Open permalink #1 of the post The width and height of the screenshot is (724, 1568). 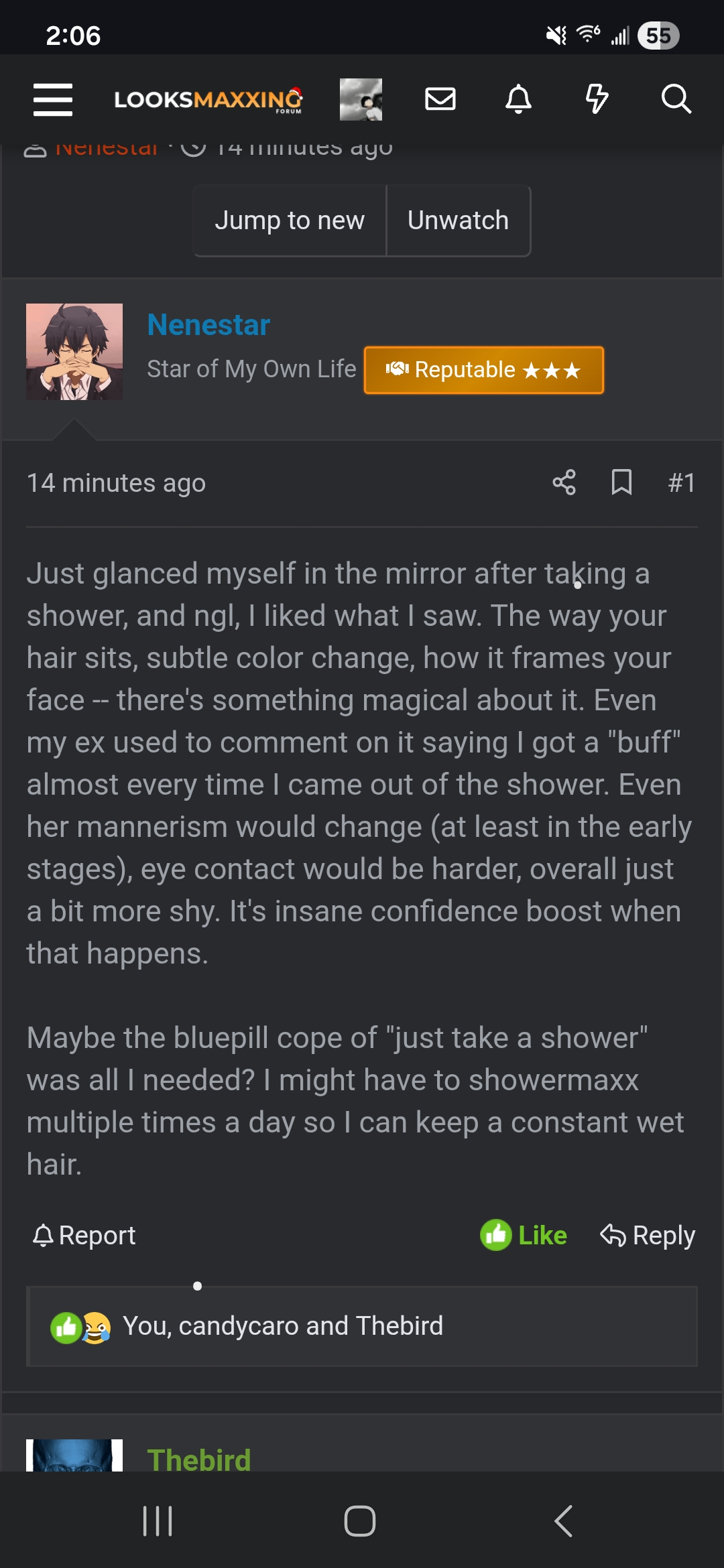tap(681, 483)
